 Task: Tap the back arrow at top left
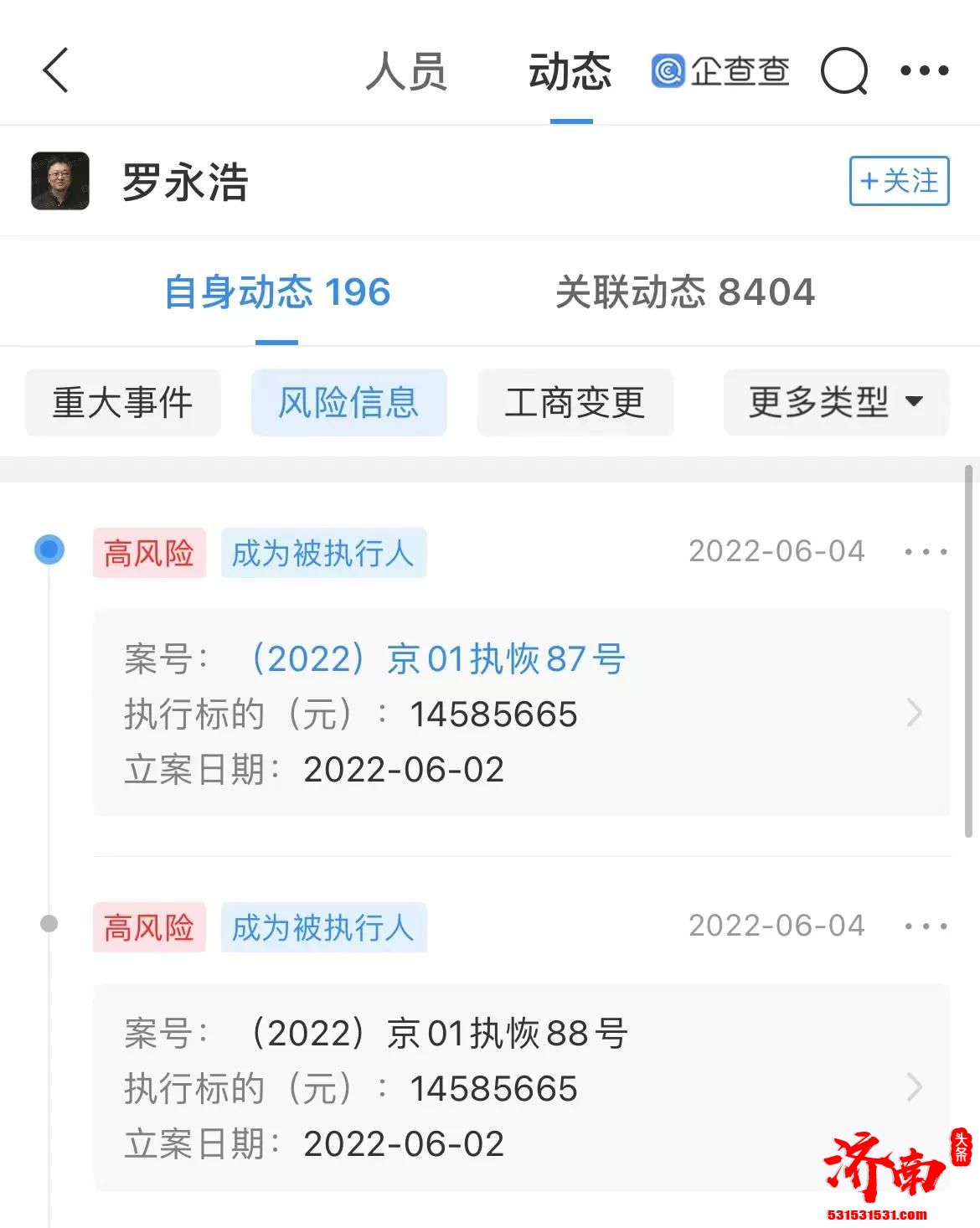[x=55, y=70]
